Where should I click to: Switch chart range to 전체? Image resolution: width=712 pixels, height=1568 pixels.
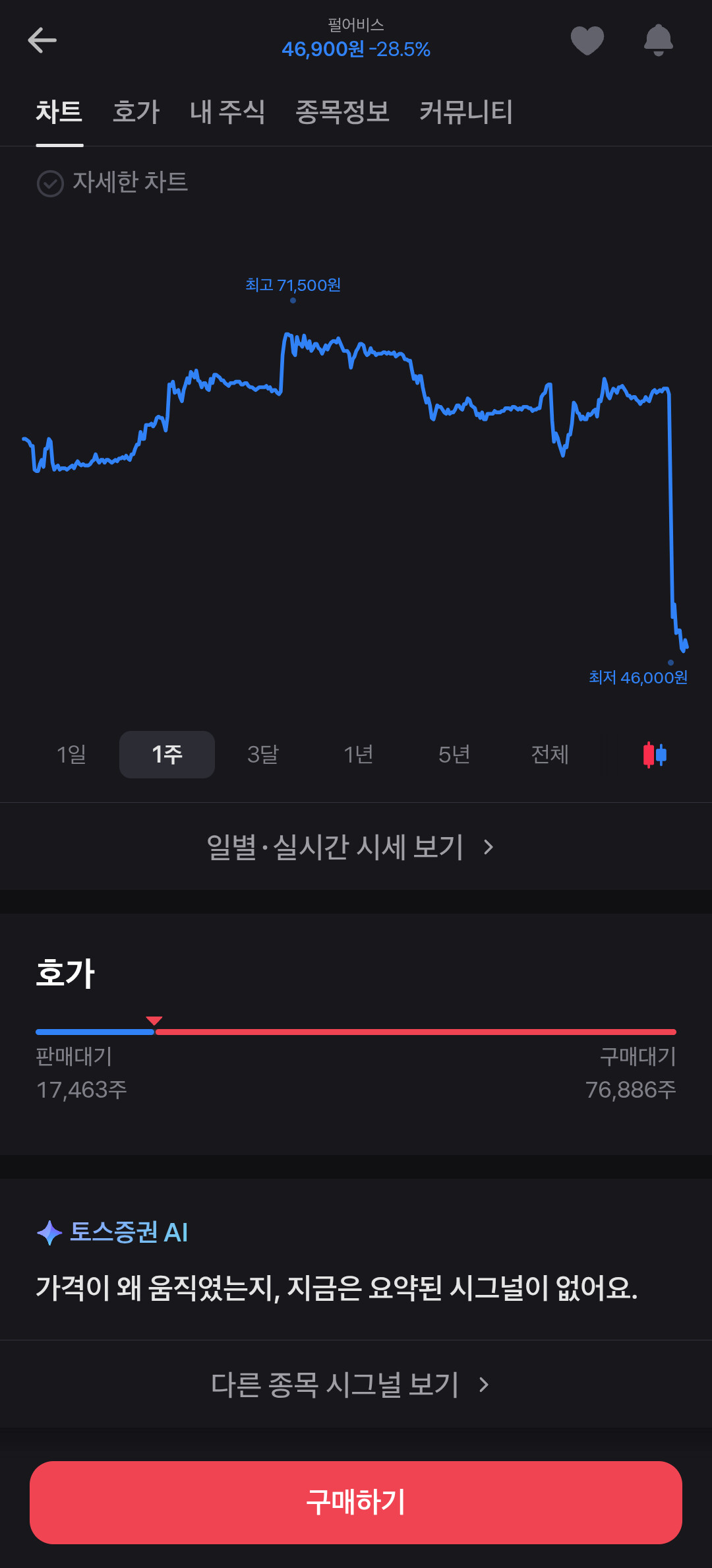(550, 755)
